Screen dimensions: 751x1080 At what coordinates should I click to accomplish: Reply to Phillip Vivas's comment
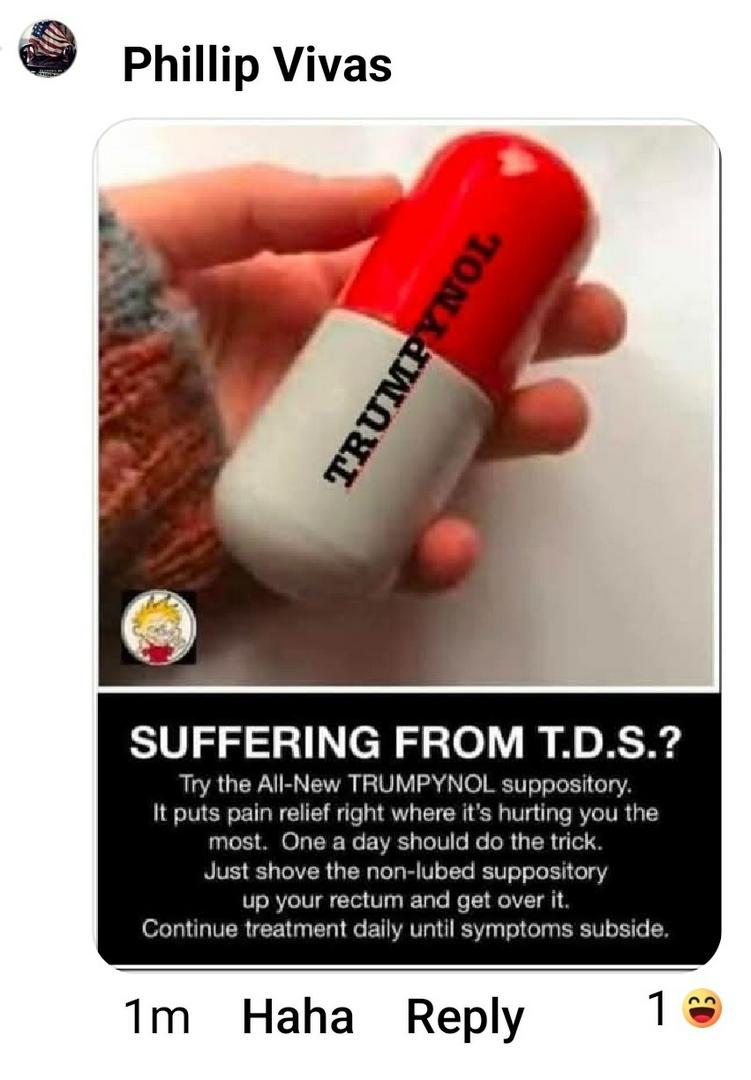click(x=464, y=1016)
